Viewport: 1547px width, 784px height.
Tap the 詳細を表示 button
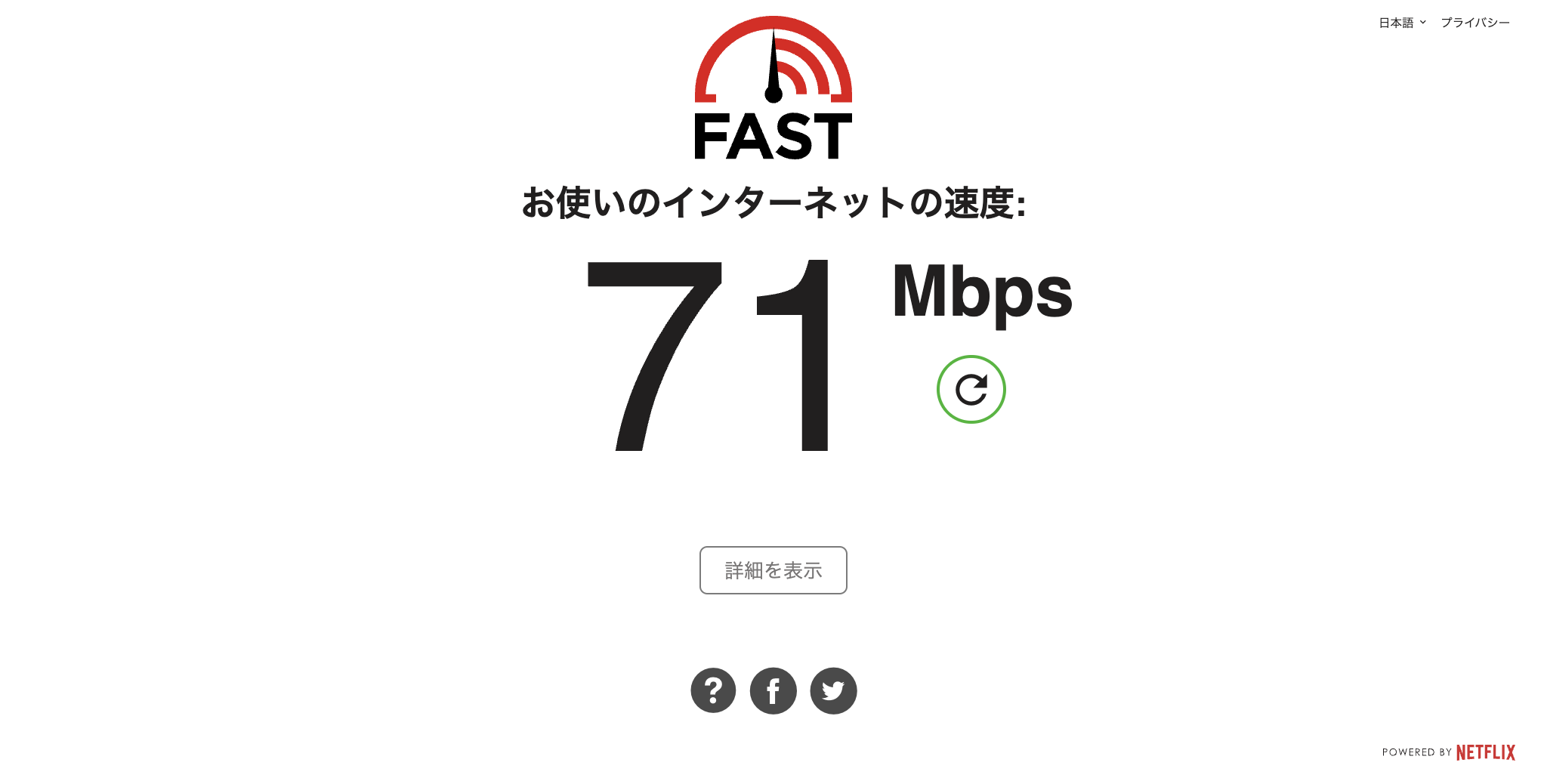pos(773,570)
